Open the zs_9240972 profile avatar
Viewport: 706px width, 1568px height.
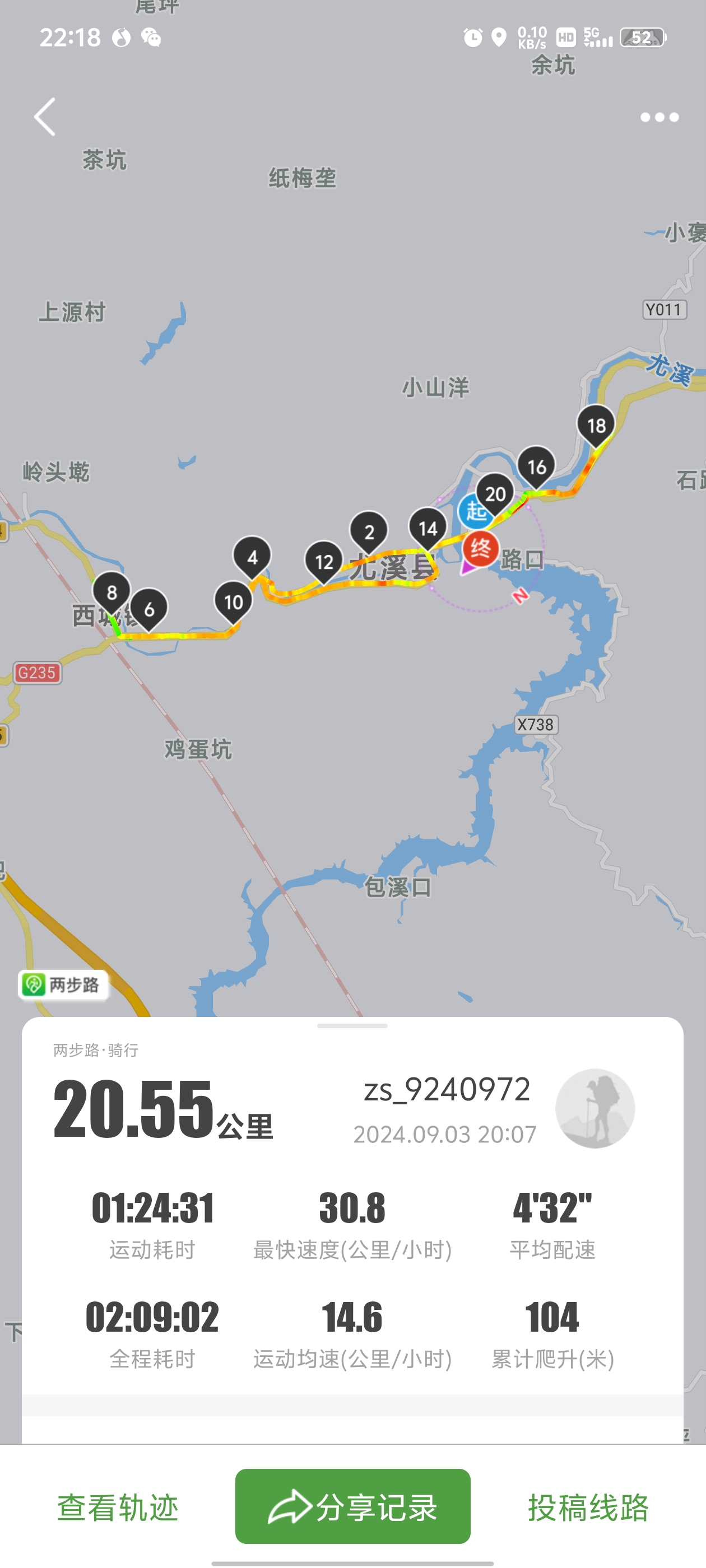594,1108
